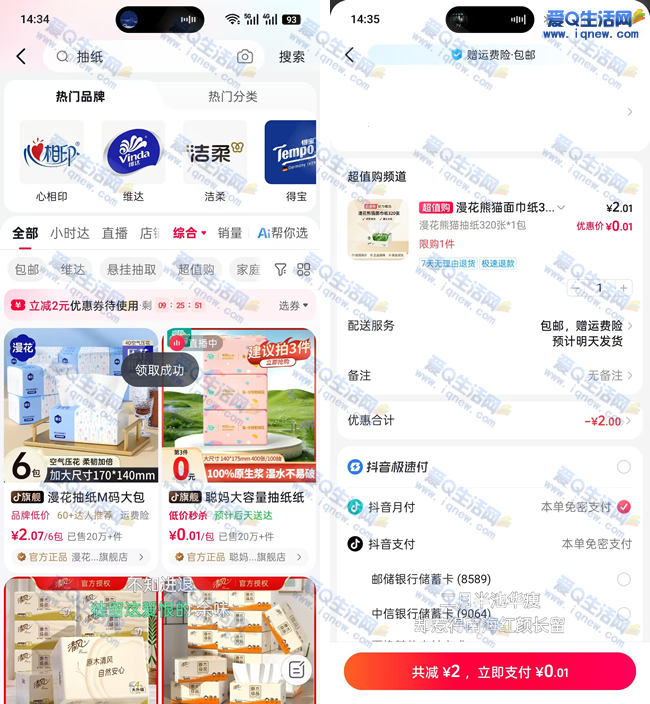Edit the 抽纸 search field
The width and height of the screenshot is (650, 704).
(x=150, y=57)
